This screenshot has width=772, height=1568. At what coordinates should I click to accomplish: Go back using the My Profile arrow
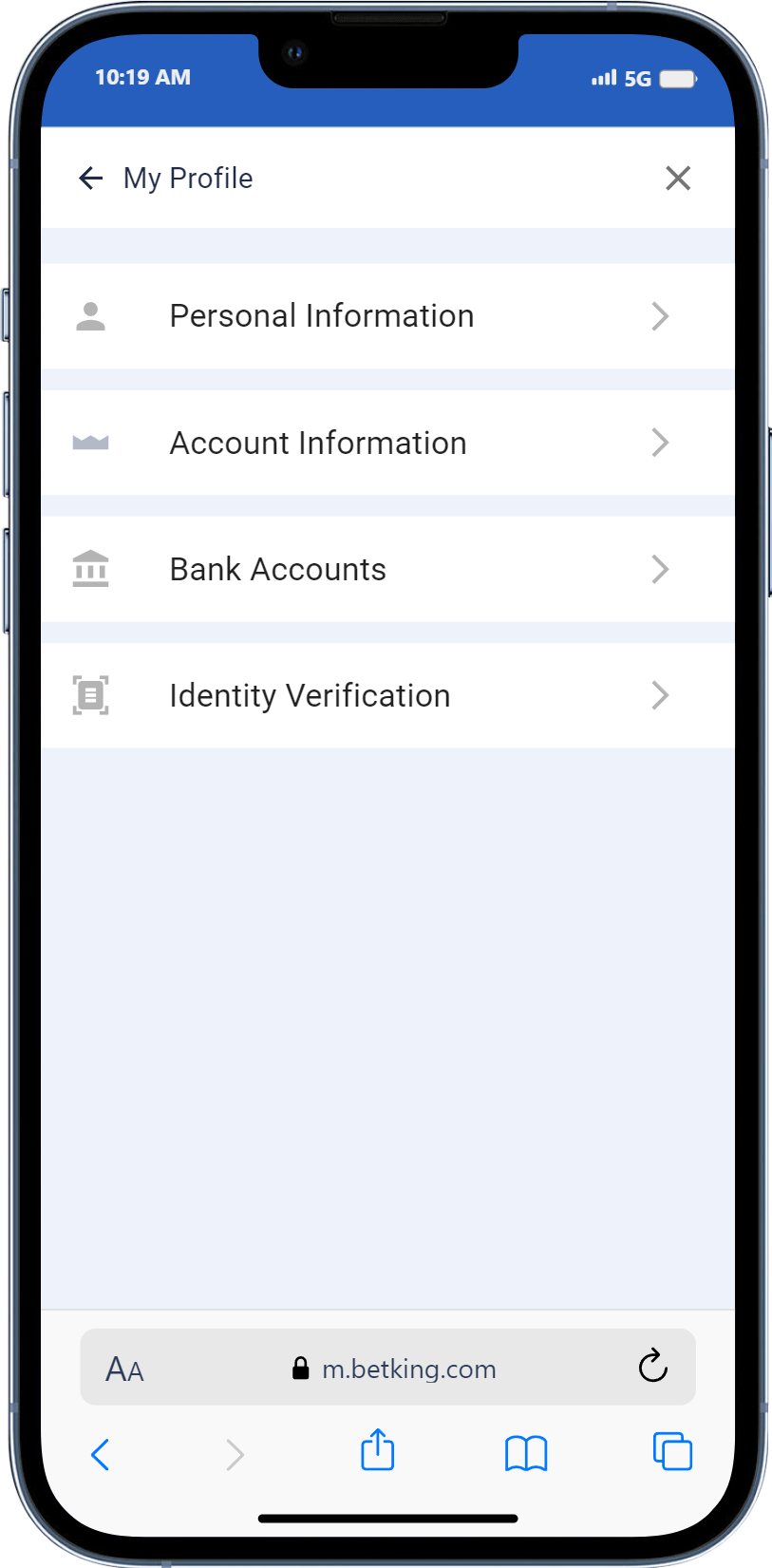click(91, 178)
